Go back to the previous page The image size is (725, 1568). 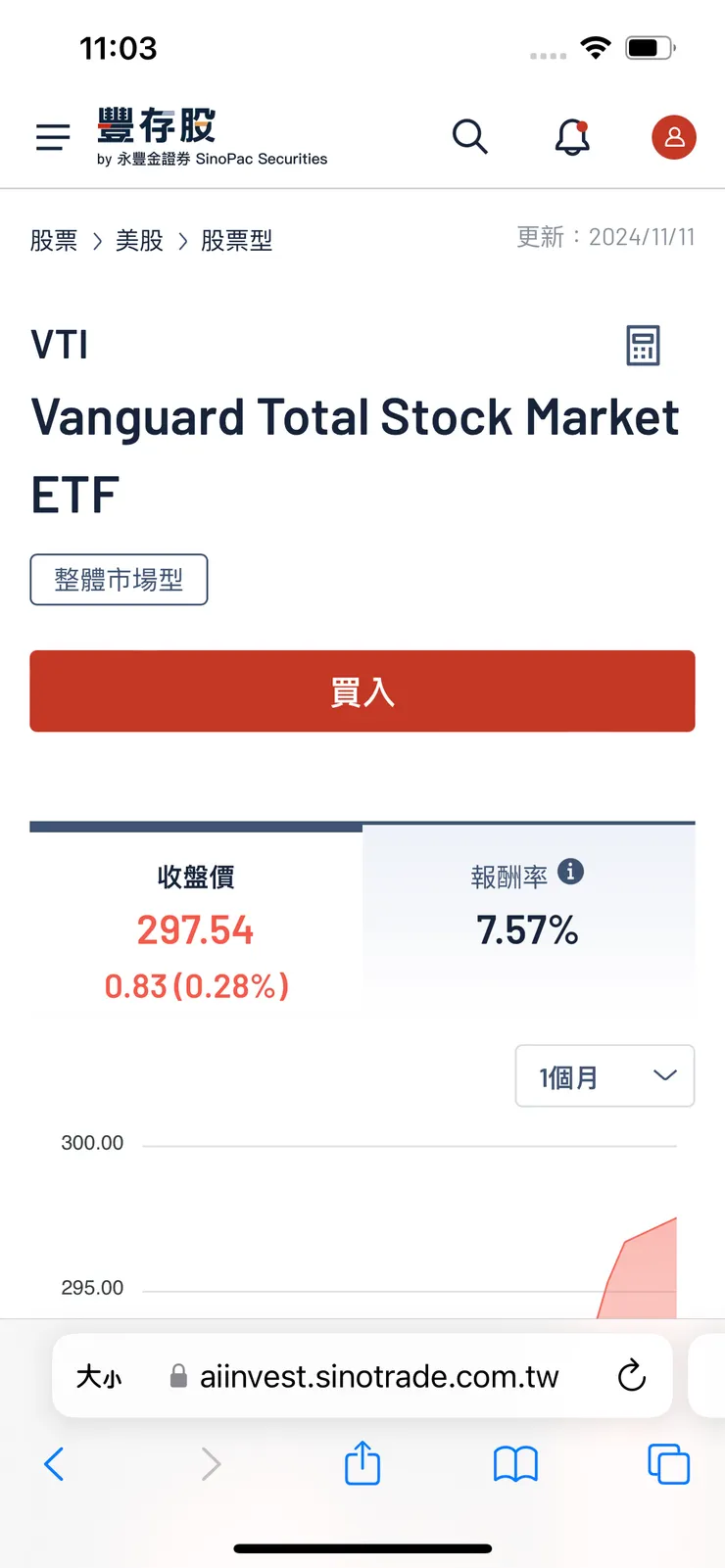[54, 1464]
